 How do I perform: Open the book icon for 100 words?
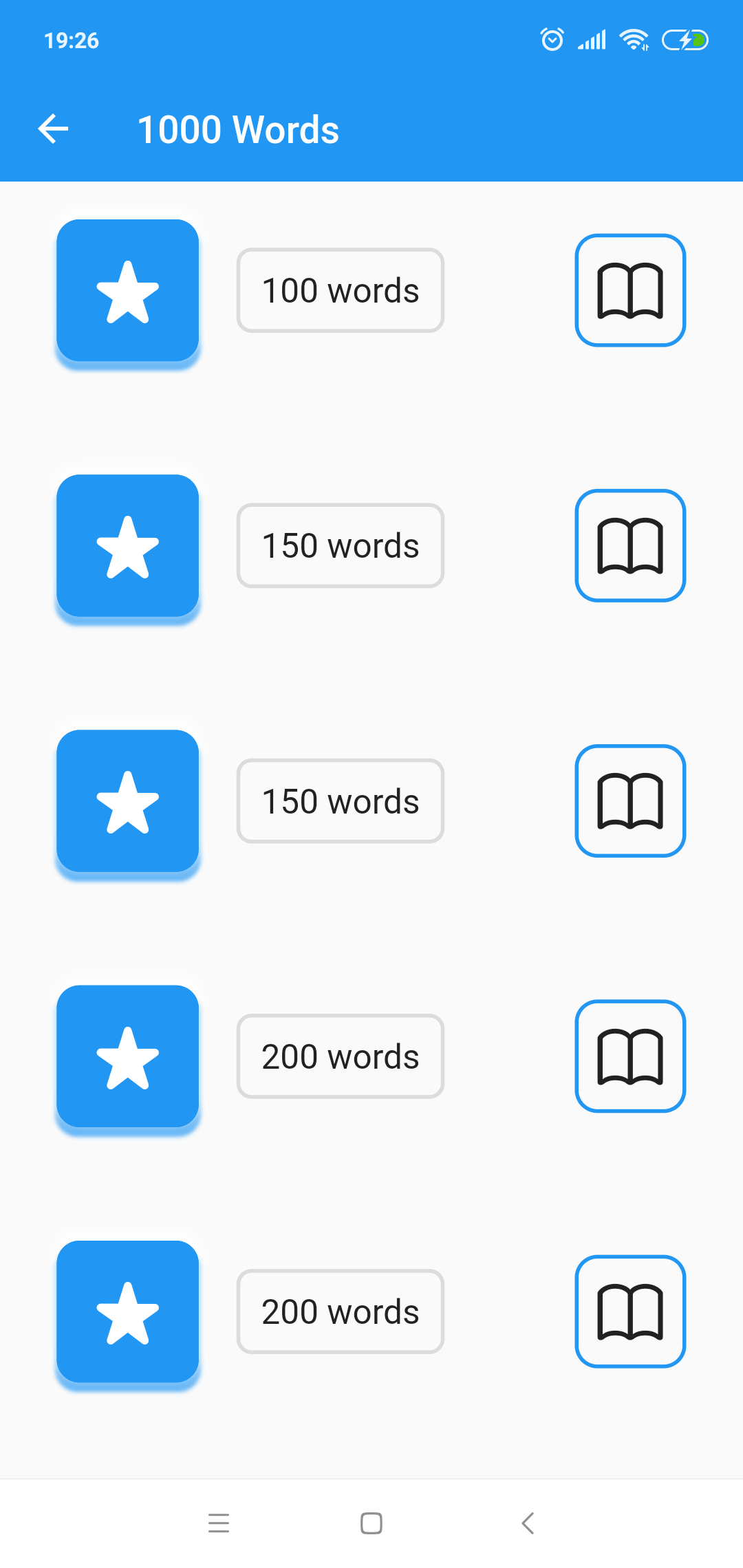630,290
